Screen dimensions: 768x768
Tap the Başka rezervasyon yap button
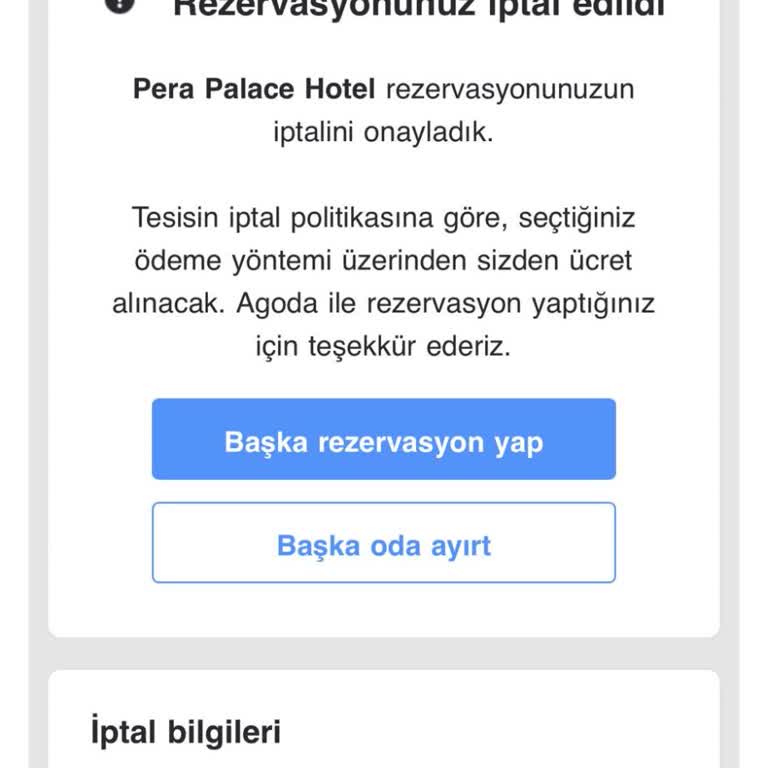point(384,440)
